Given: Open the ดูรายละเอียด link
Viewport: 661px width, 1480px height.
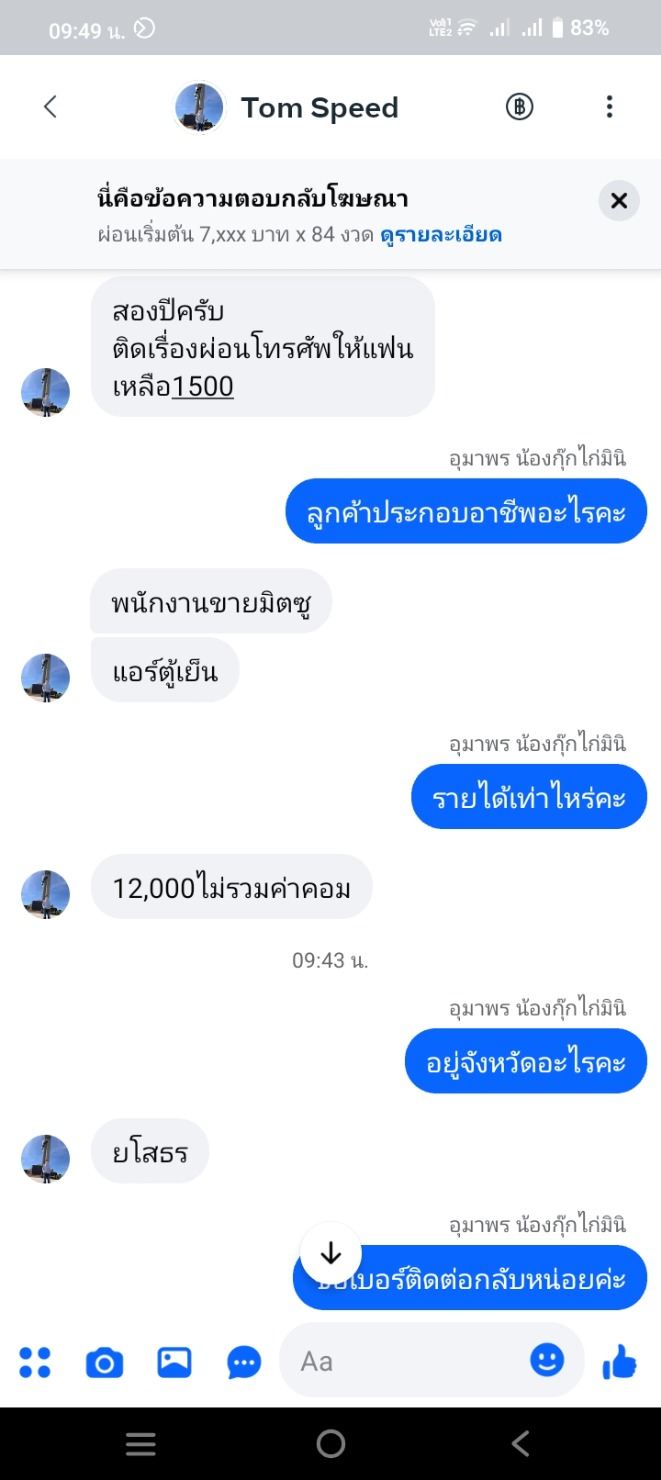Looking at the screenshot, I should pyautogui.click(x=441, y=236).
